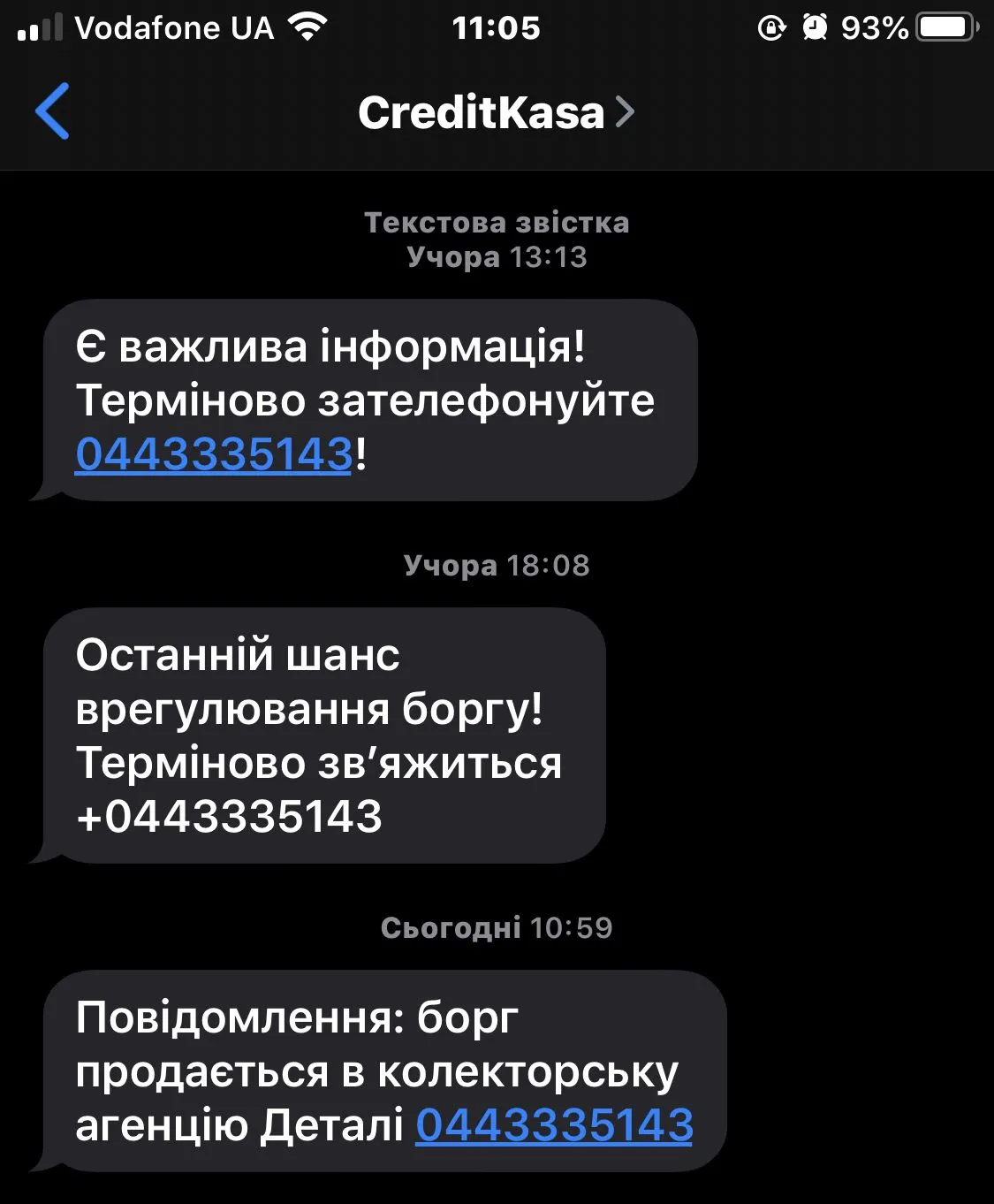Tap the phone link after 'агенцію Деталі'

point(554,1125)
